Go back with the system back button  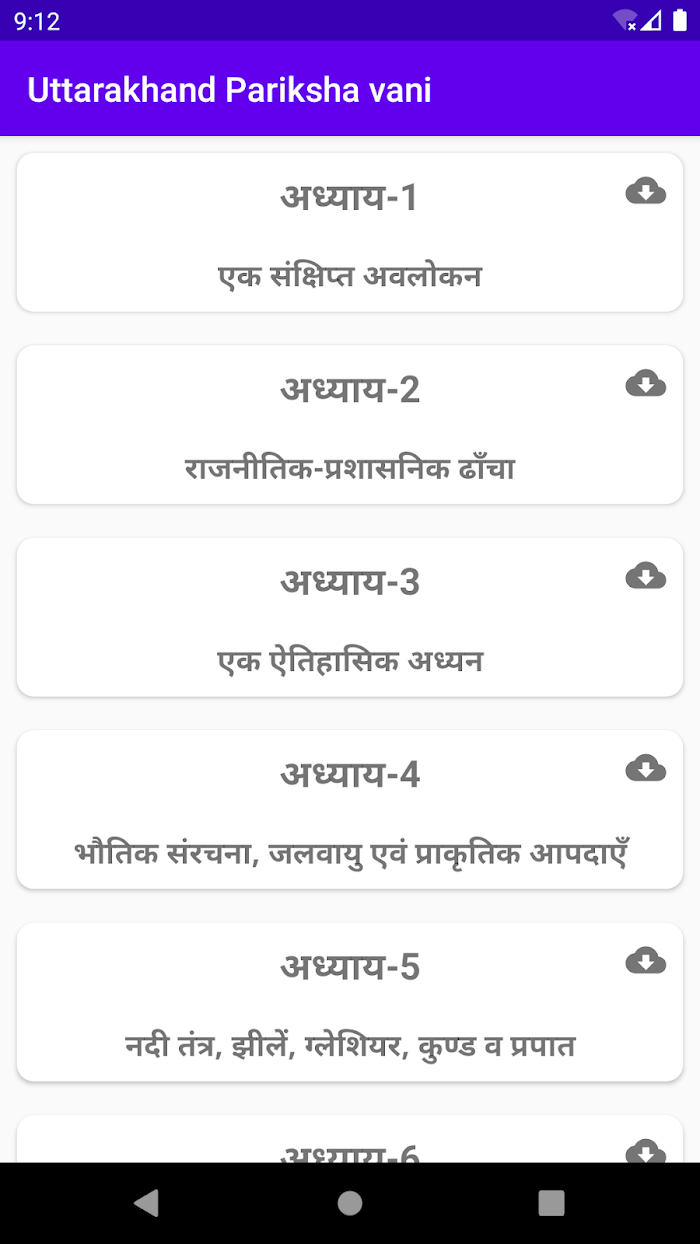(147, 1203)
